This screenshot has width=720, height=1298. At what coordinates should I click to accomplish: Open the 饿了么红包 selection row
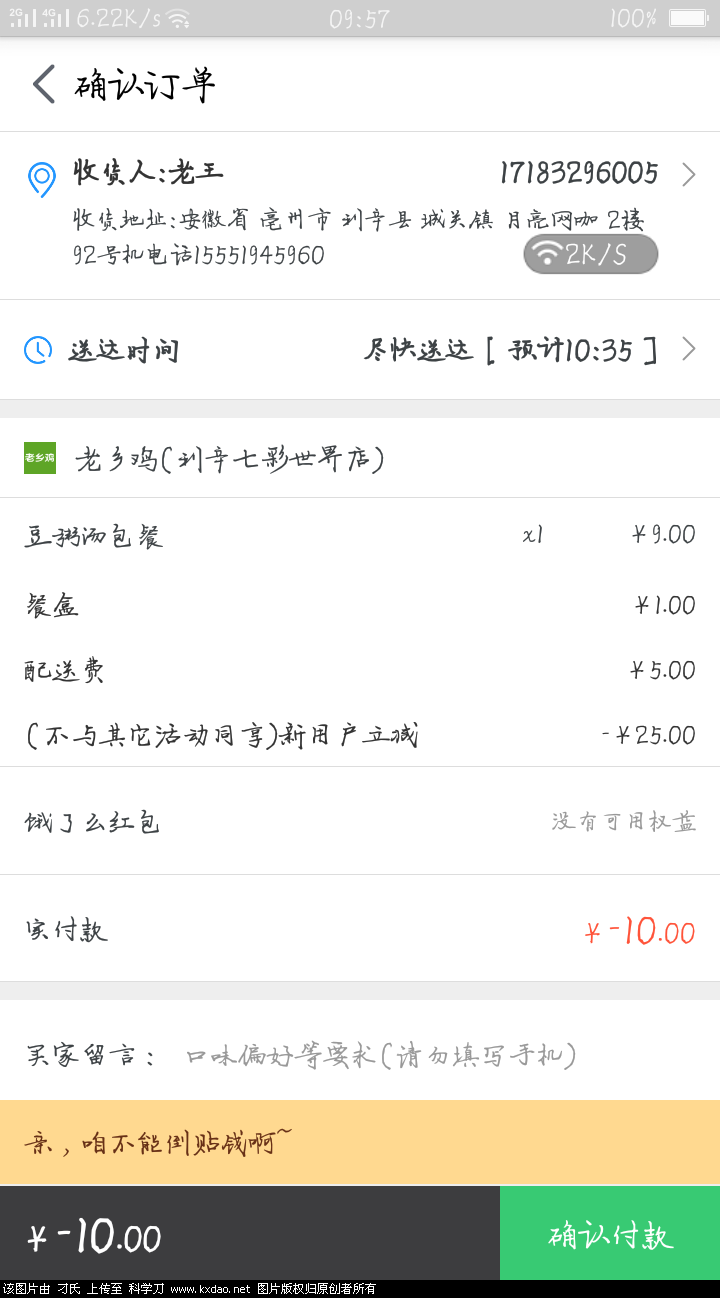pos(360,820)
